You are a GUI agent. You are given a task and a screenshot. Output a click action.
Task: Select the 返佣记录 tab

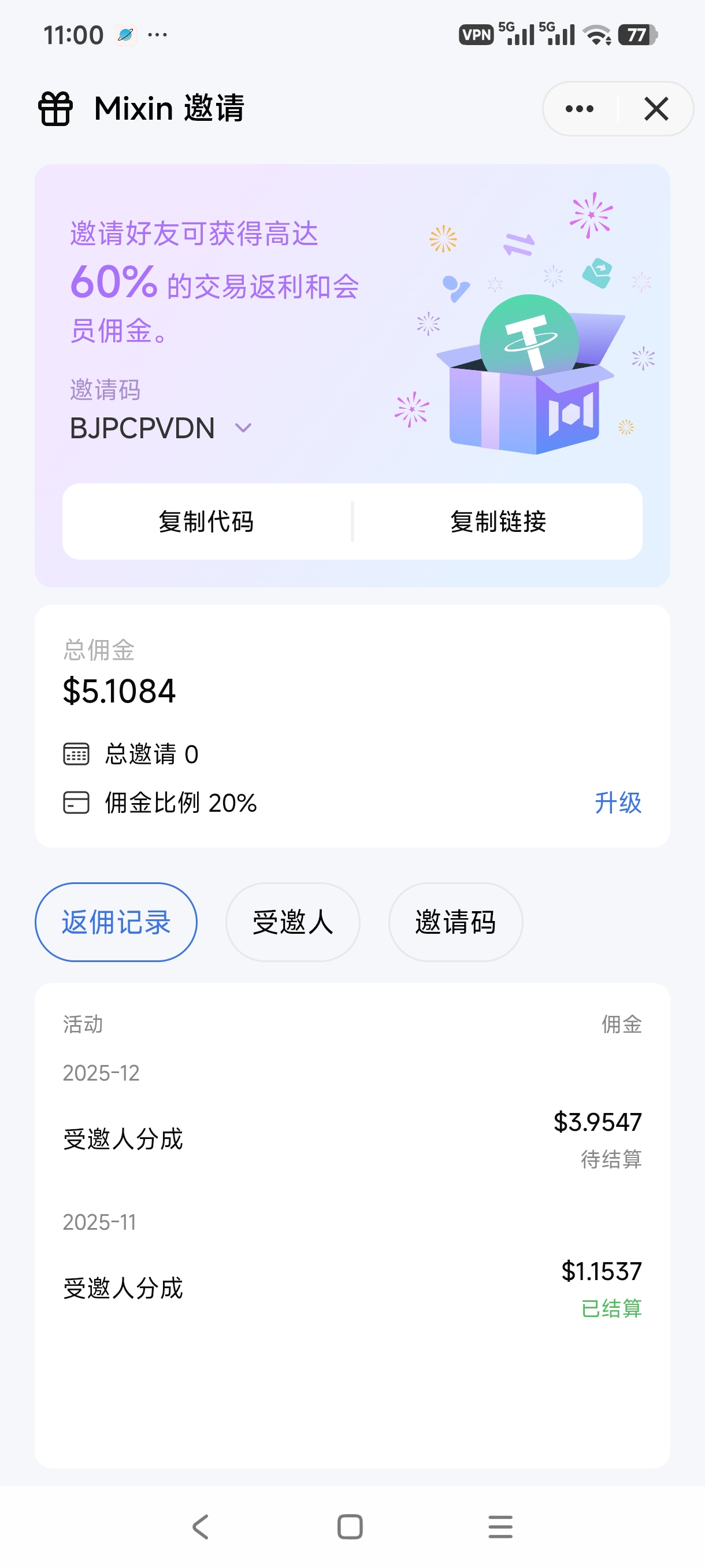116,922
